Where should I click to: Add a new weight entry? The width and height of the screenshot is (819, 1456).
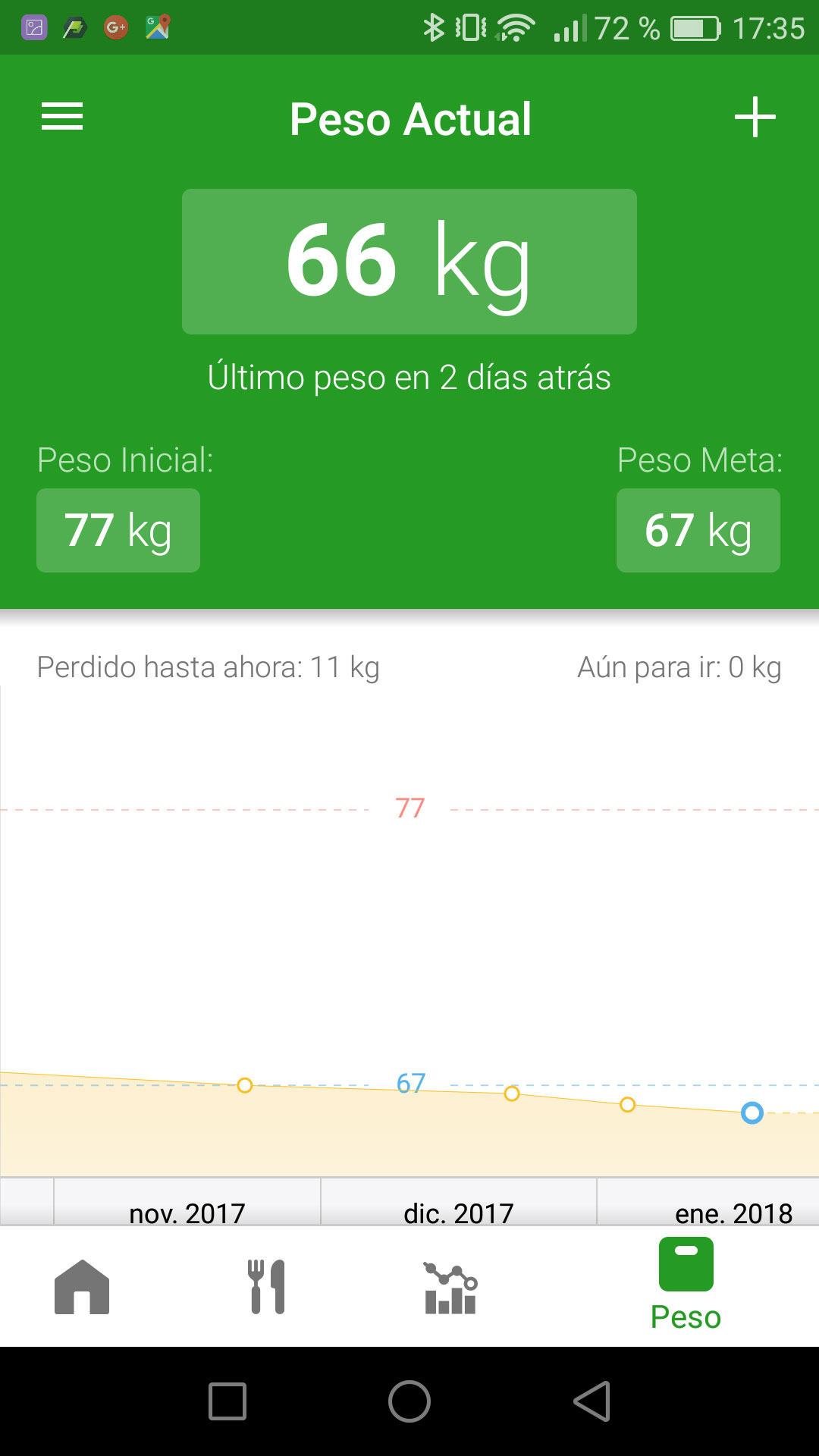click(755, 118)
